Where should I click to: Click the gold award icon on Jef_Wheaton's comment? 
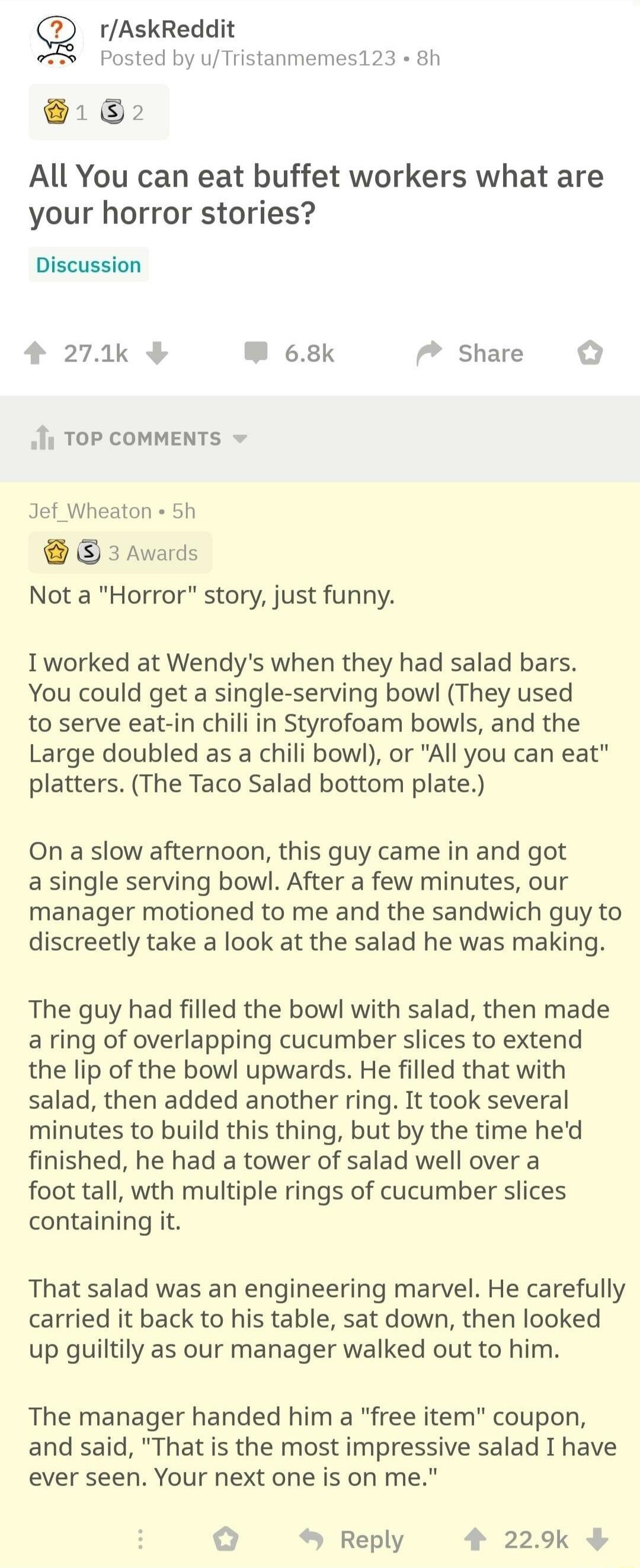click(x=55, y=553)
